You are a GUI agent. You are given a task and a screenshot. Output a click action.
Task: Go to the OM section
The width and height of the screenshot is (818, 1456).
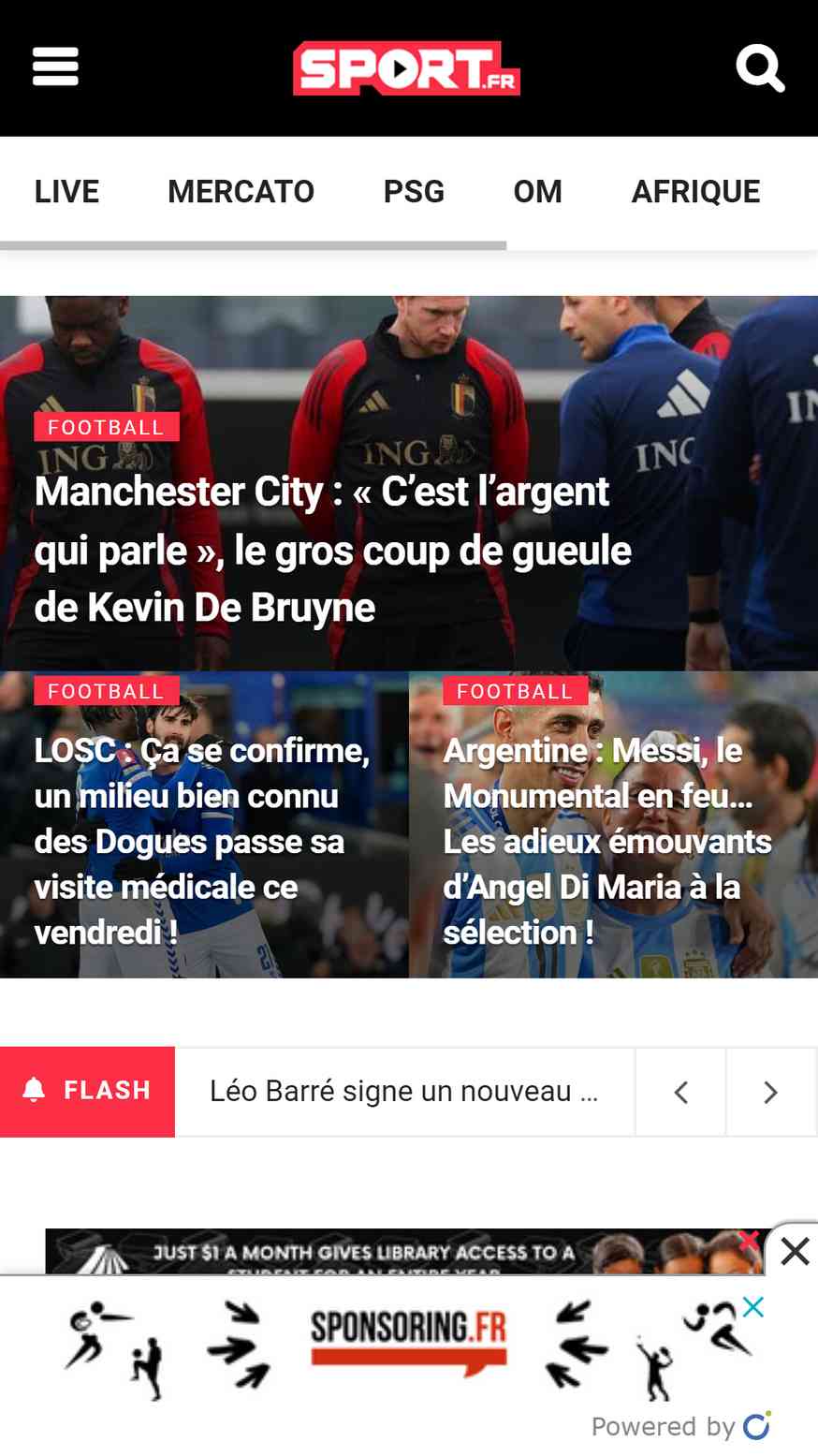[x=537, y=192]
